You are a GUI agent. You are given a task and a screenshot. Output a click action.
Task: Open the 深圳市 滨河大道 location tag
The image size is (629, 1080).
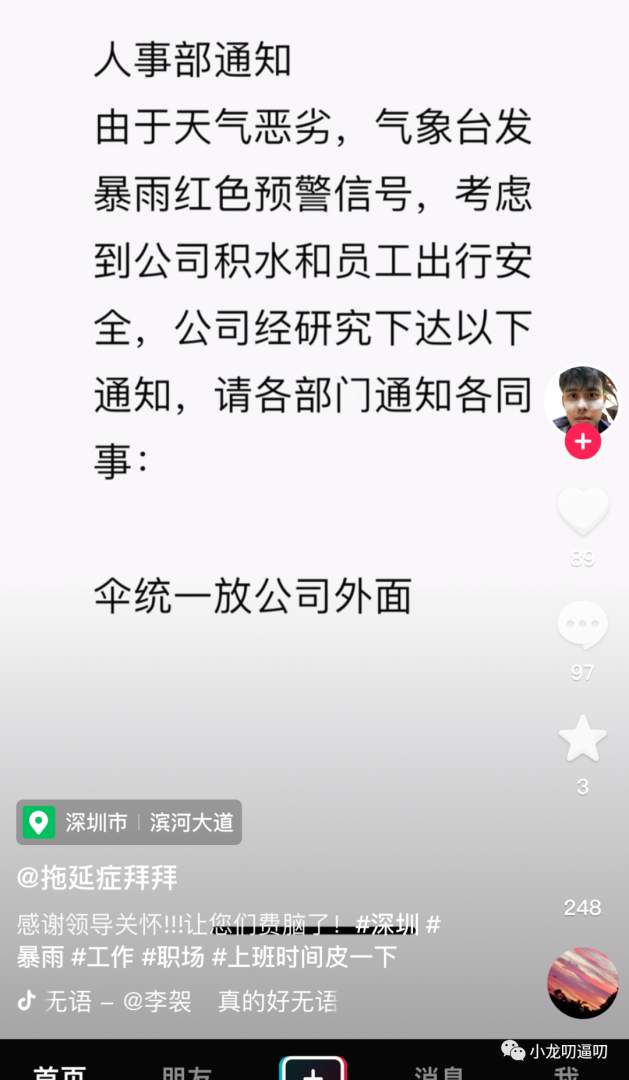pyautogui.click(x=129, y=822)
